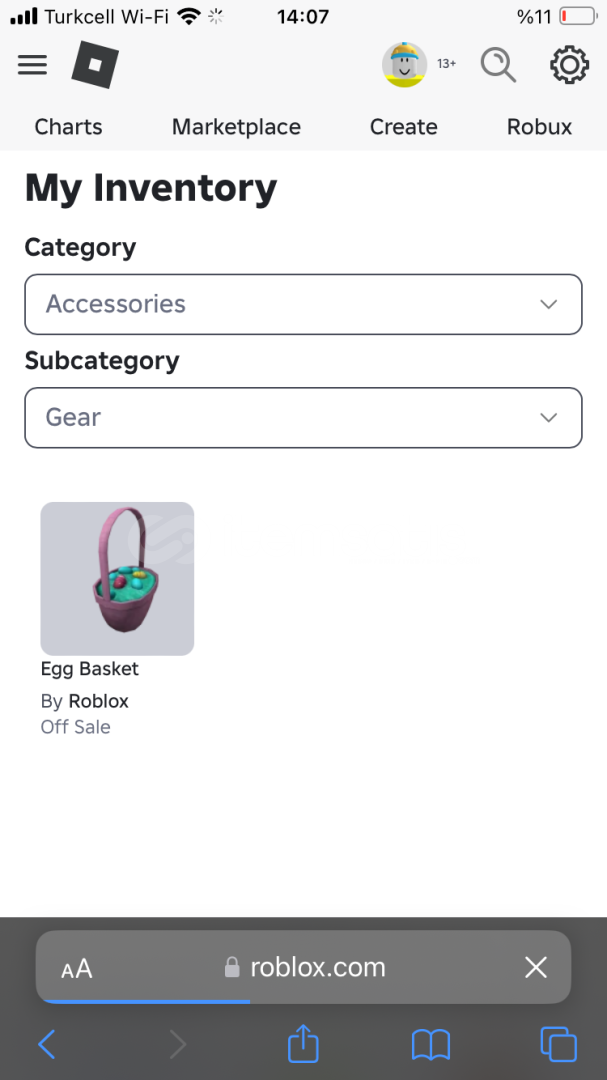Share this page
This screenshot has height=1080, width=607.
tap(303, 1043)
